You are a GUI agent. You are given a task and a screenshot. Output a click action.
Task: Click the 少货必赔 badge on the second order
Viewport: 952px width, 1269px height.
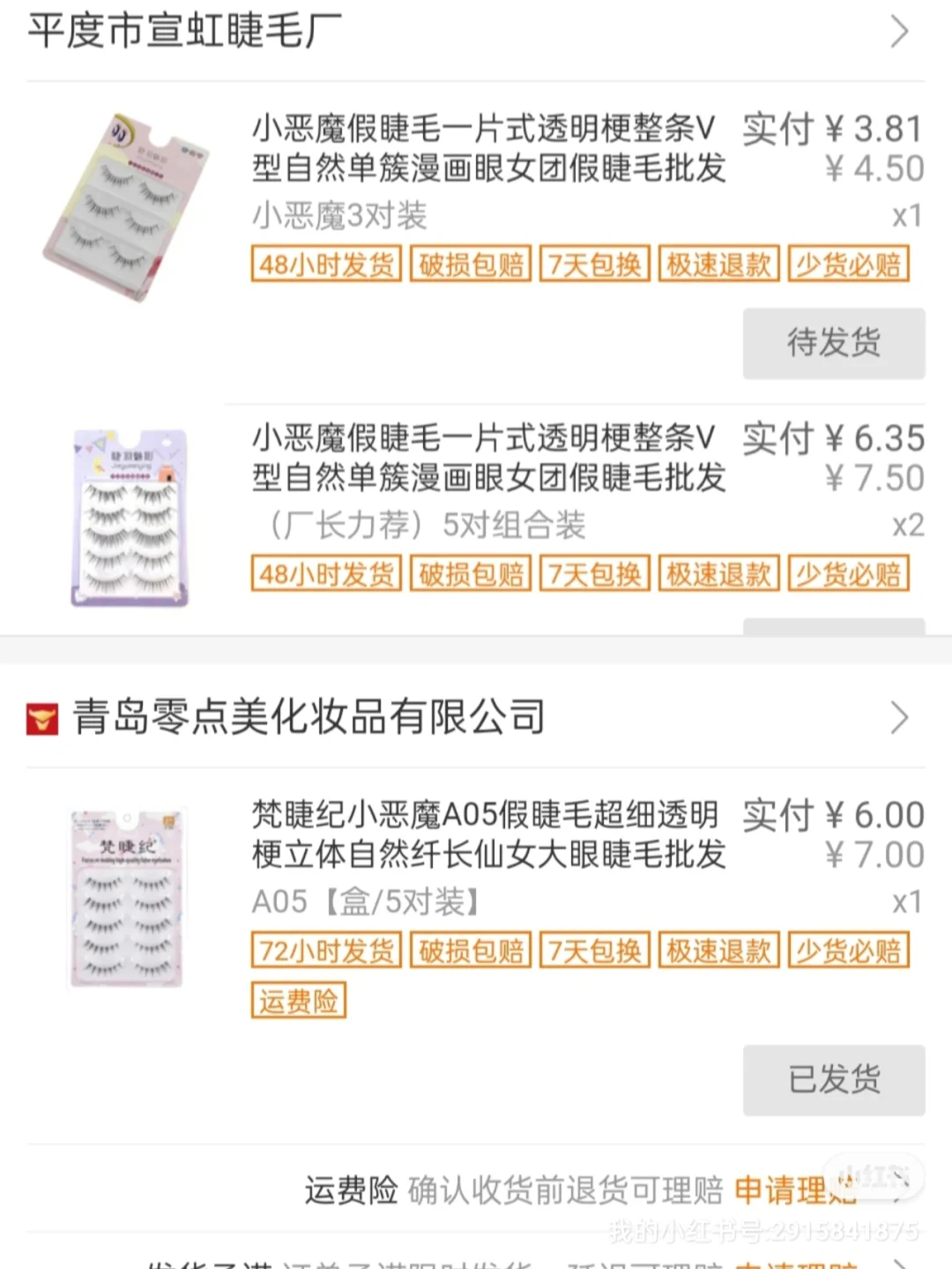tap(848, 573)
